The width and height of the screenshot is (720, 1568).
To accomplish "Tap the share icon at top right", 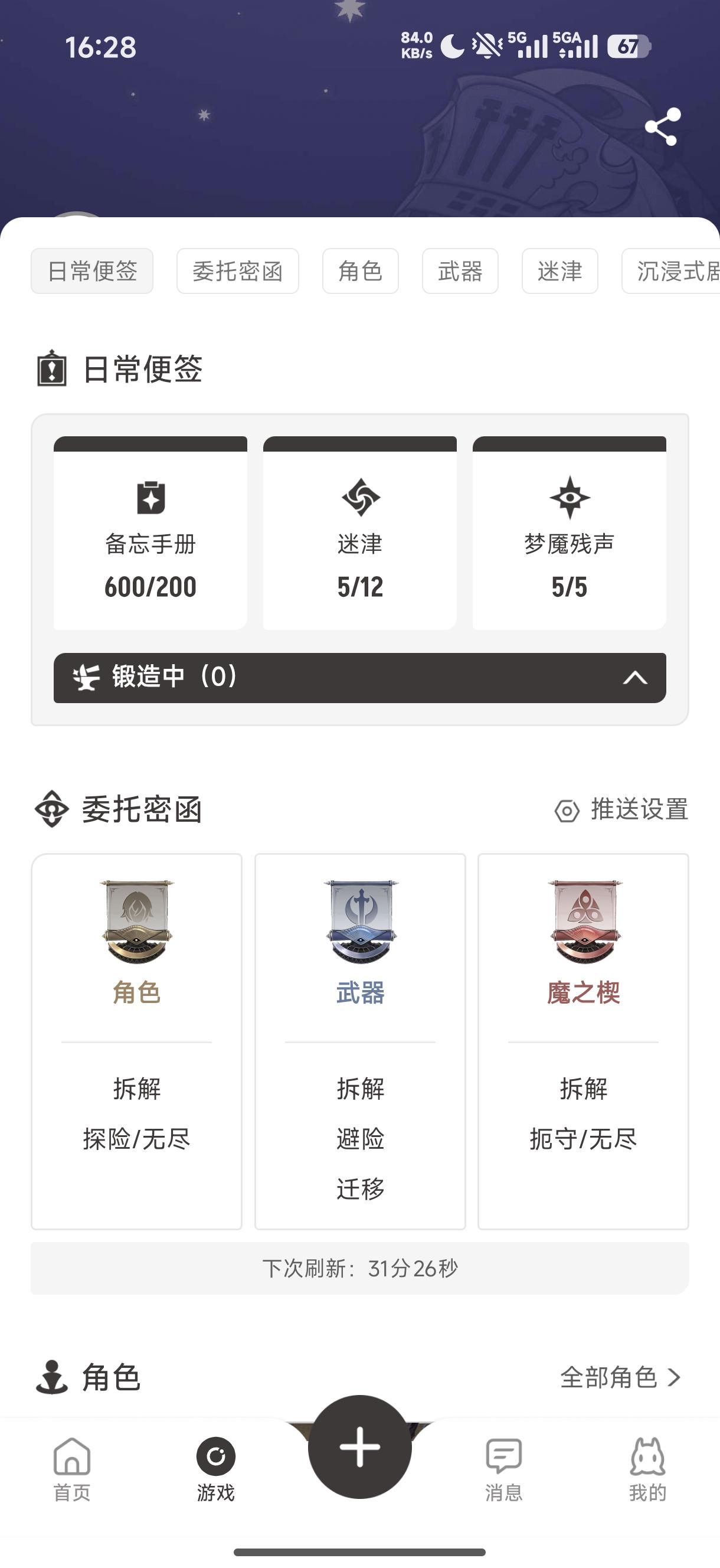I will click(662, 127).
